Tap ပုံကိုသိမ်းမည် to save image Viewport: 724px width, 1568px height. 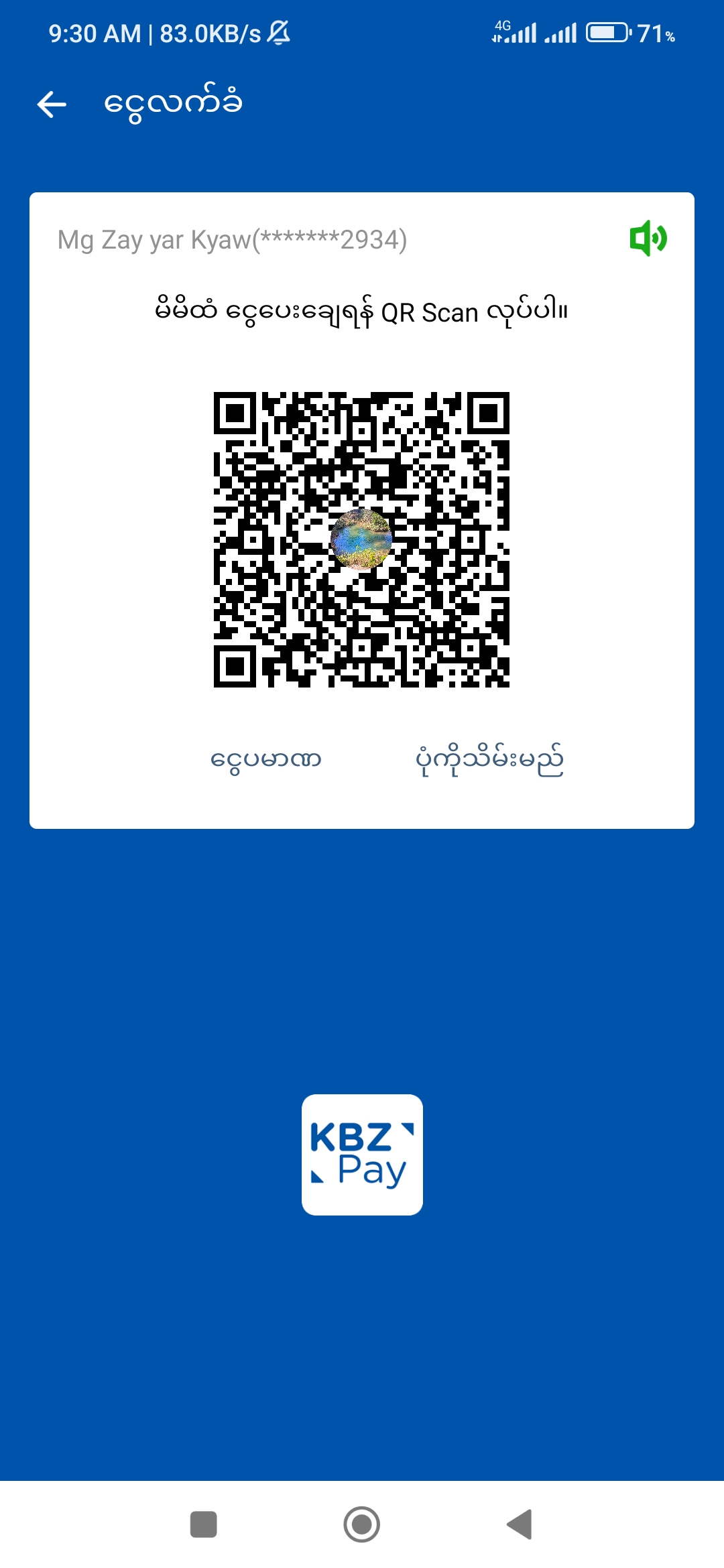(x=489, y=760)
